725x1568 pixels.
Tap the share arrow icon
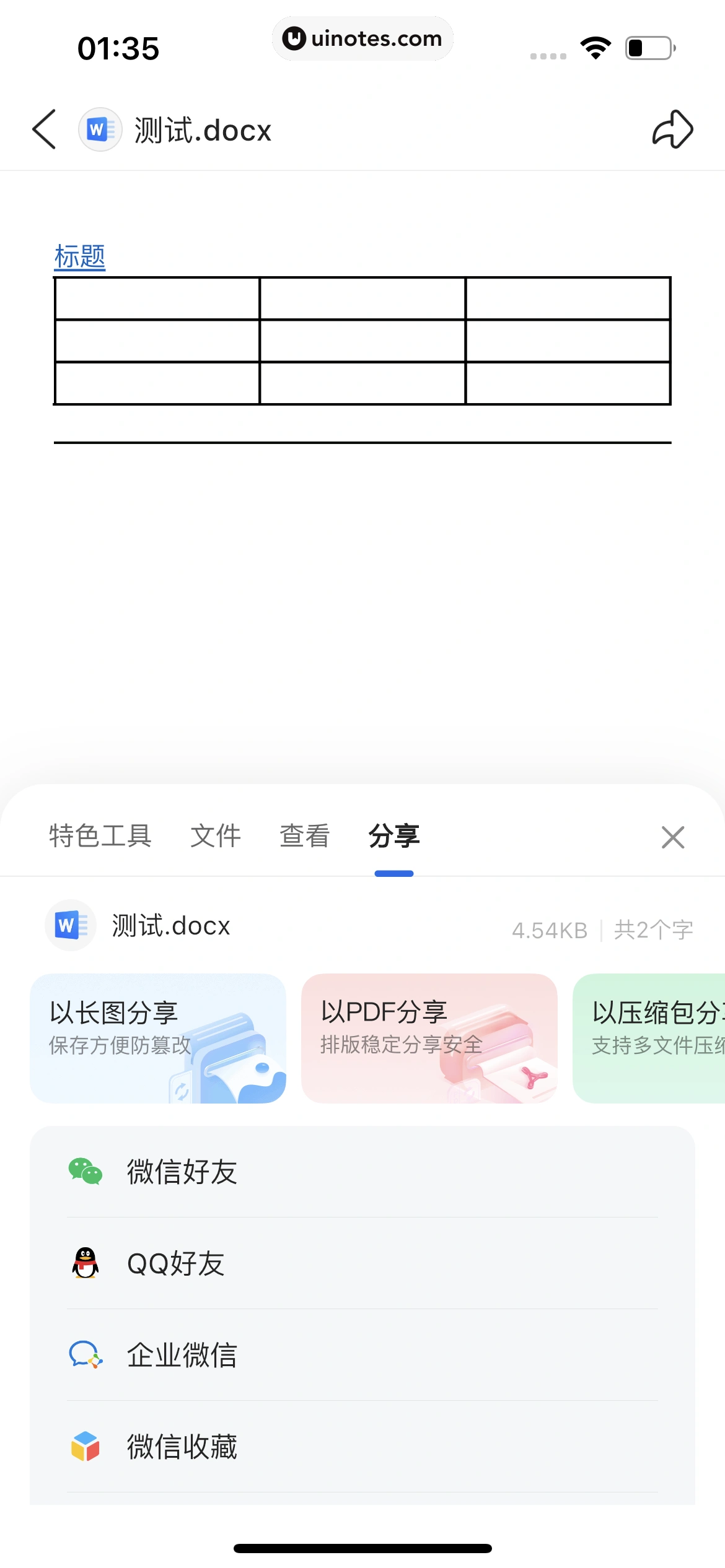tap(672, 129)
